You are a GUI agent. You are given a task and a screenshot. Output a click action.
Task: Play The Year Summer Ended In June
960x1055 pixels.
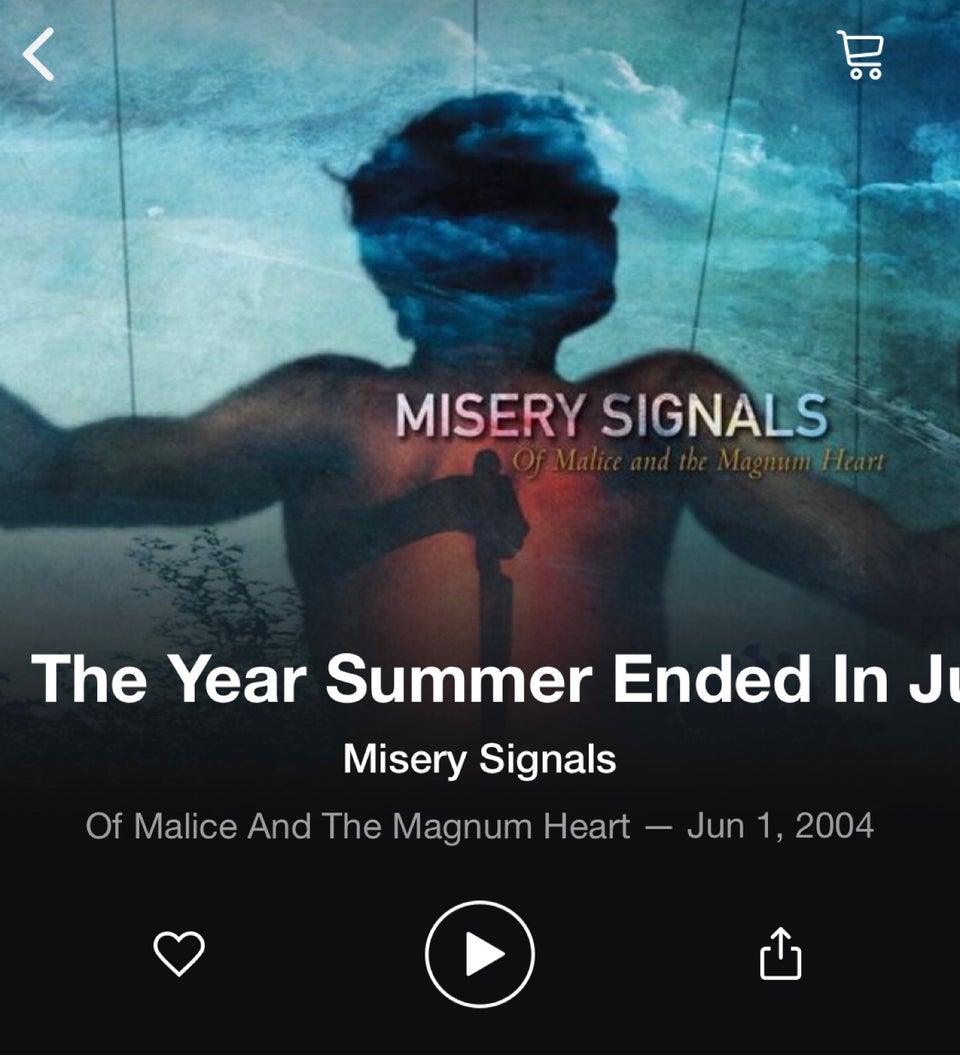coord(480,954)
